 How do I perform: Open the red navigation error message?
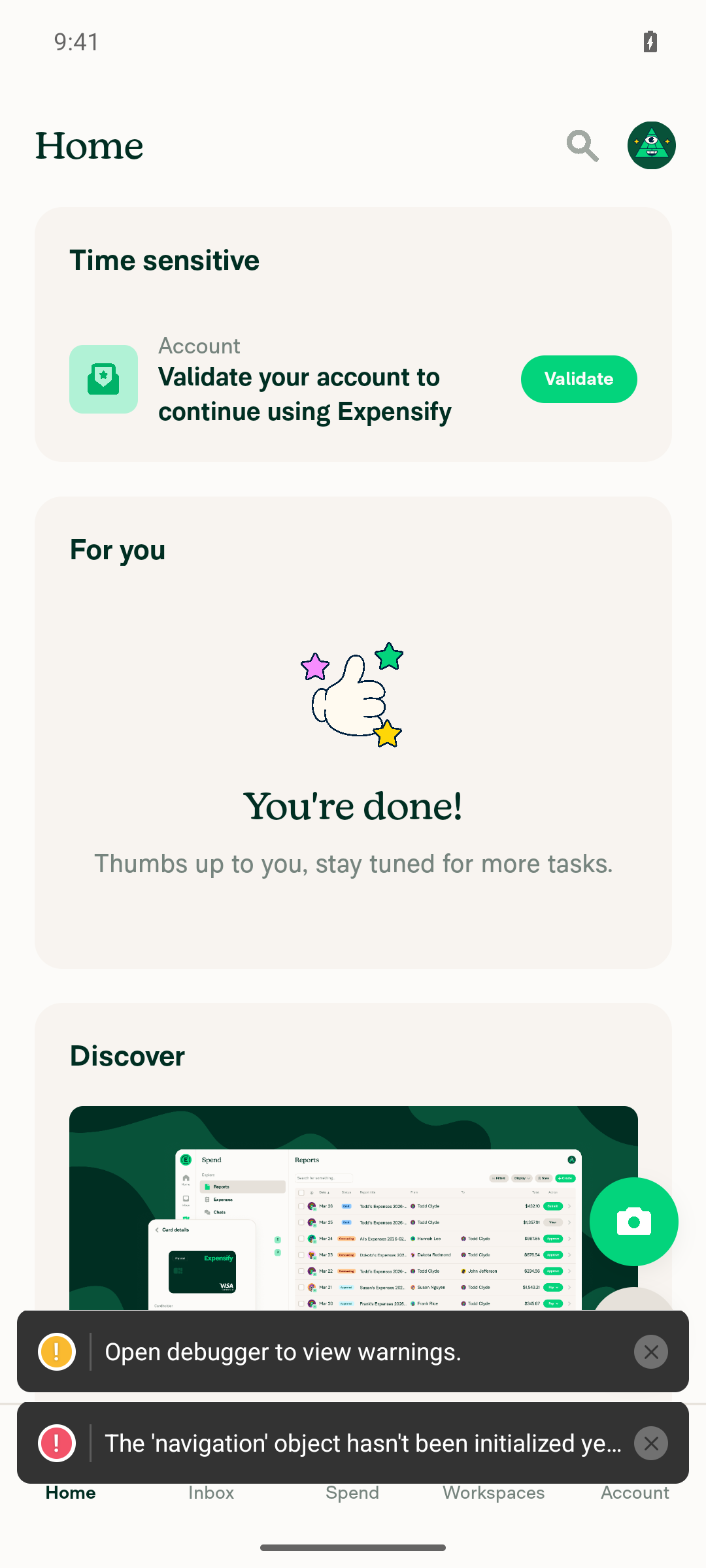tap(363, 1443)
